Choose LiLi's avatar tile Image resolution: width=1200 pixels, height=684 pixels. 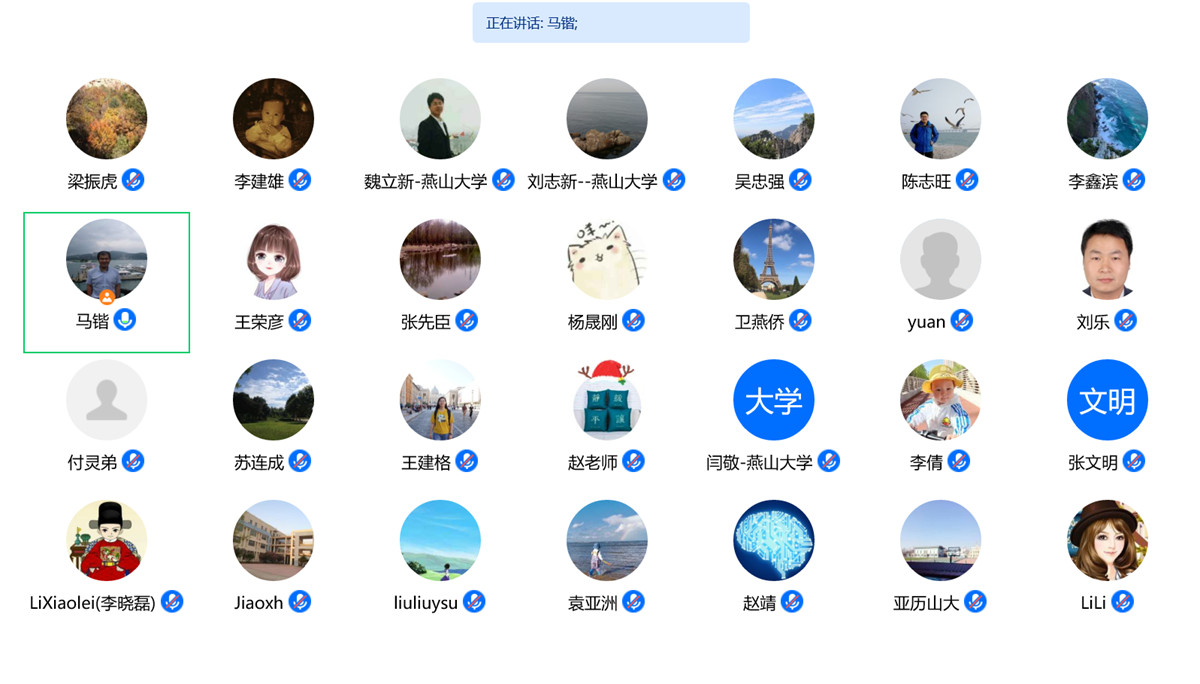pyautogui.click(x=1107, y=541)
